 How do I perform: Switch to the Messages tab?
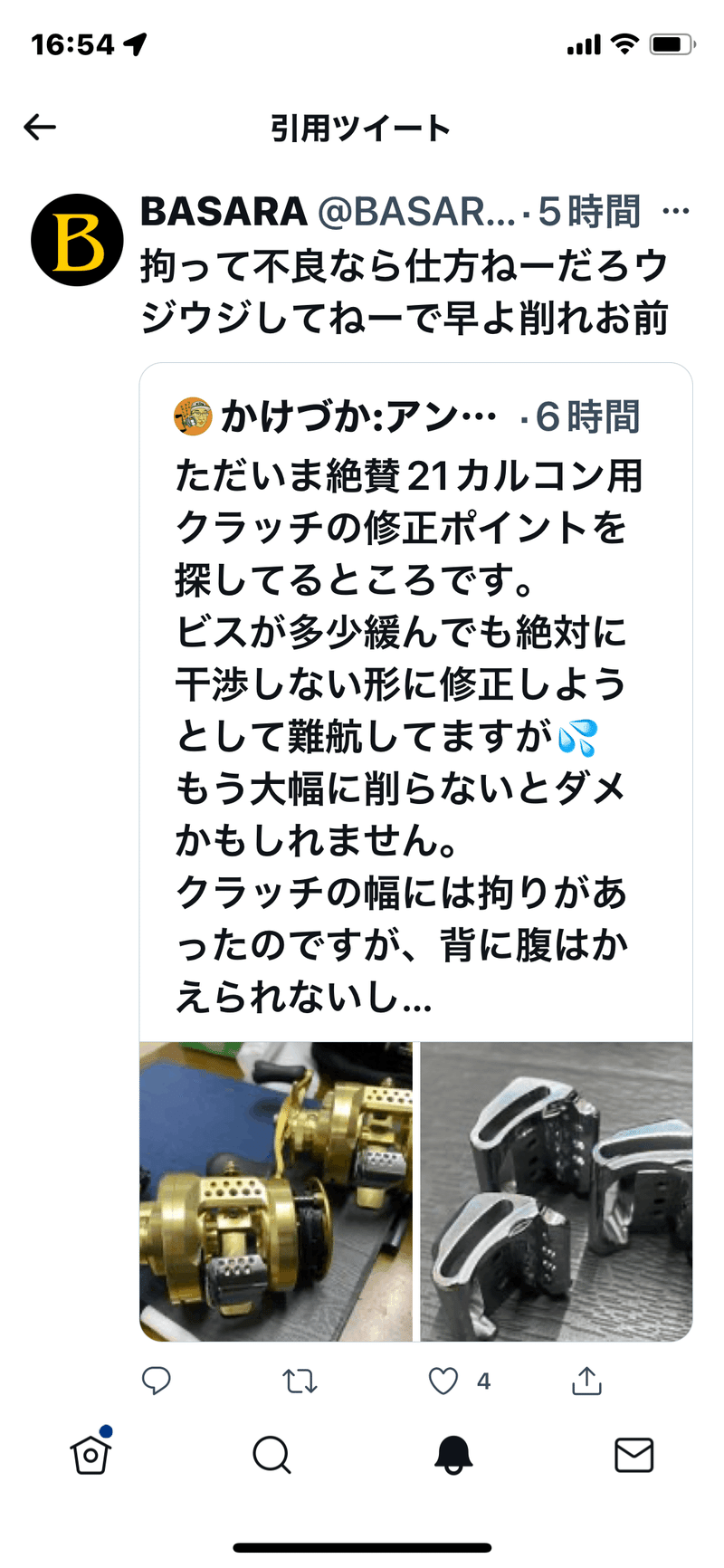(x=633, y=1455)
